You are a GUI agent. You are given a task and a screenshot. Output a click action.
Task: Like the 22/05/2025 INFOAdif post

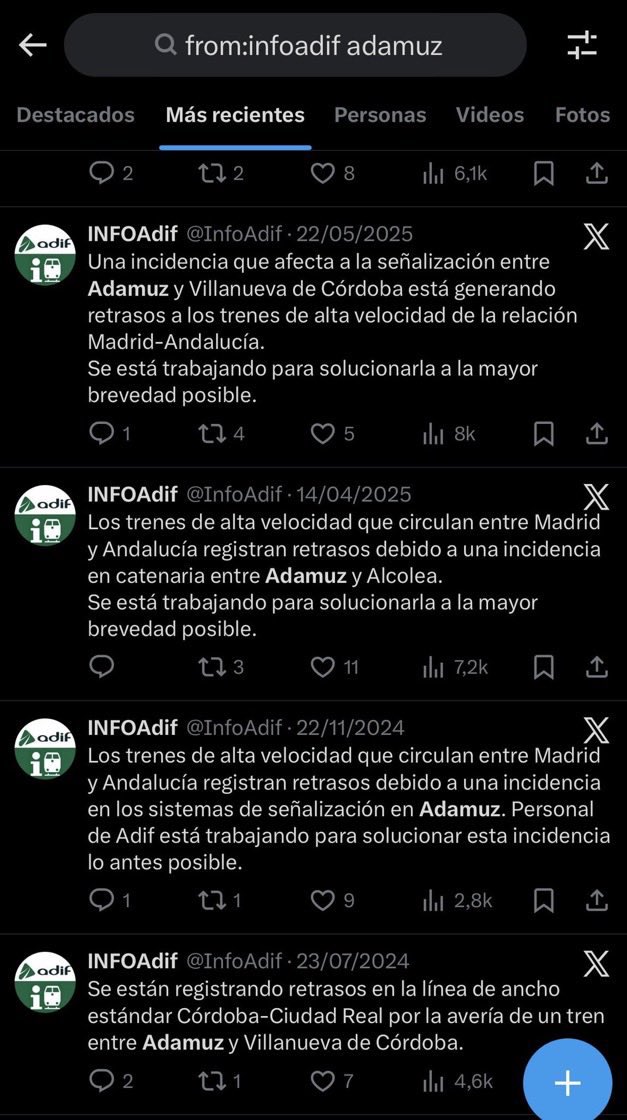click(x=322, y=433)
